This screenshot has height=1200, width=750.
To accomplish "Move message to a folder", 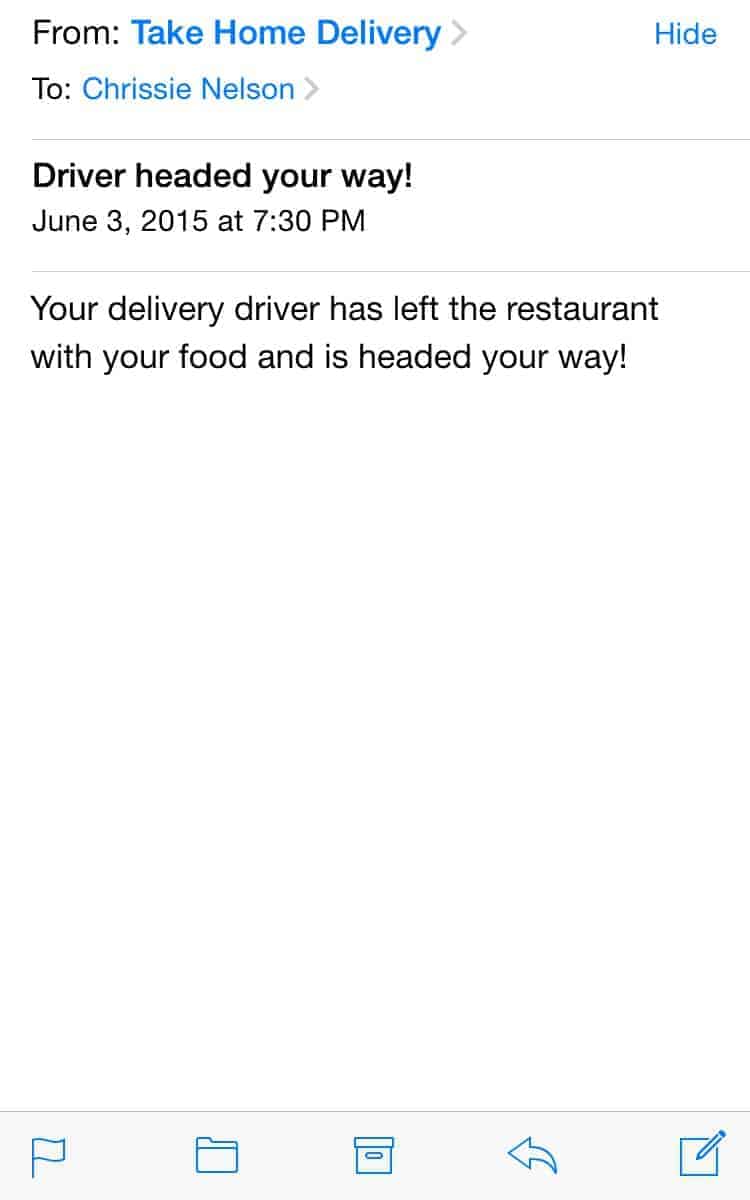I will click(217, 1155).
